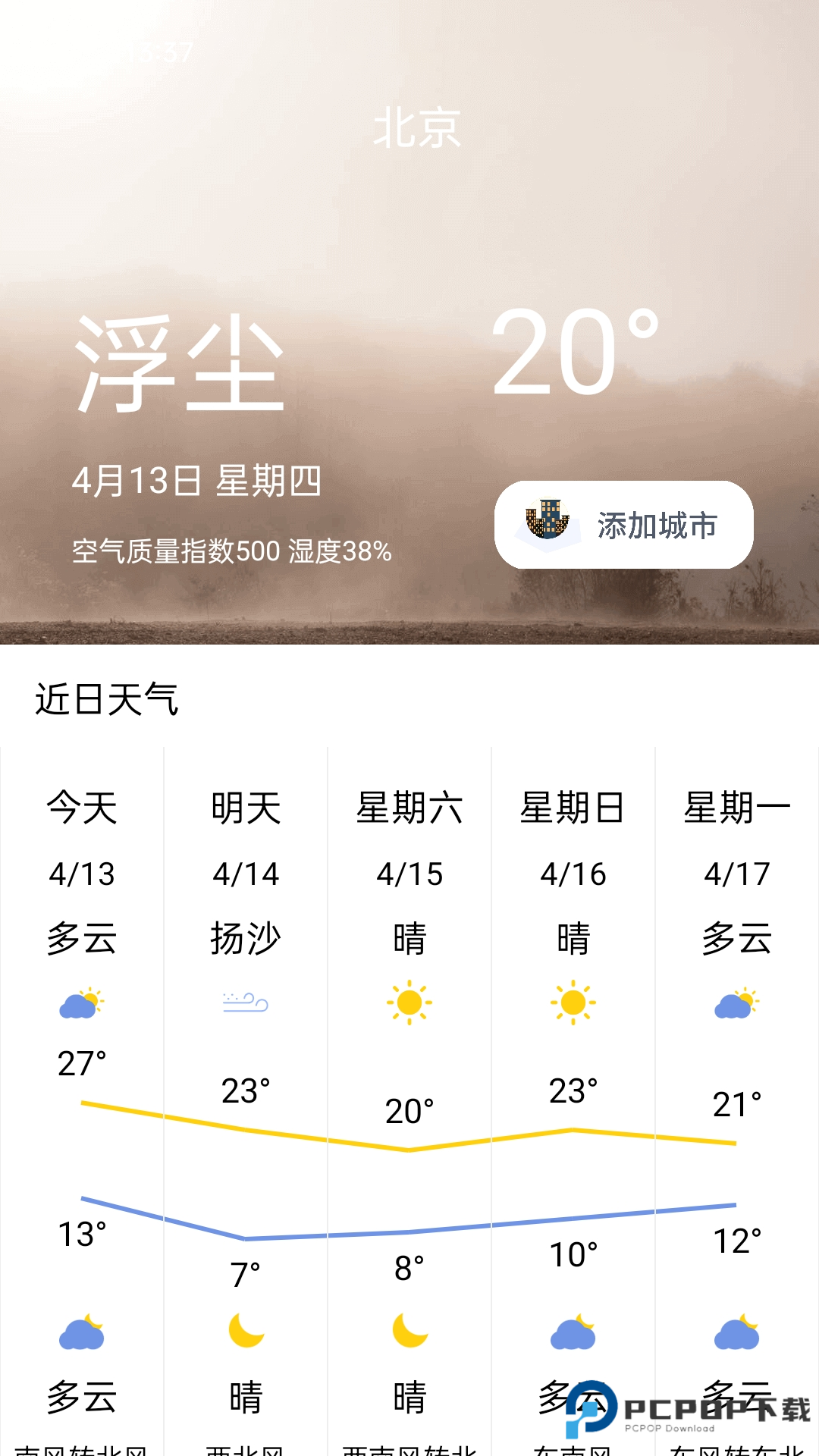819x1456 pixels.
Task: Toggle the 星期一 night weather icon
Action: 736,1331
